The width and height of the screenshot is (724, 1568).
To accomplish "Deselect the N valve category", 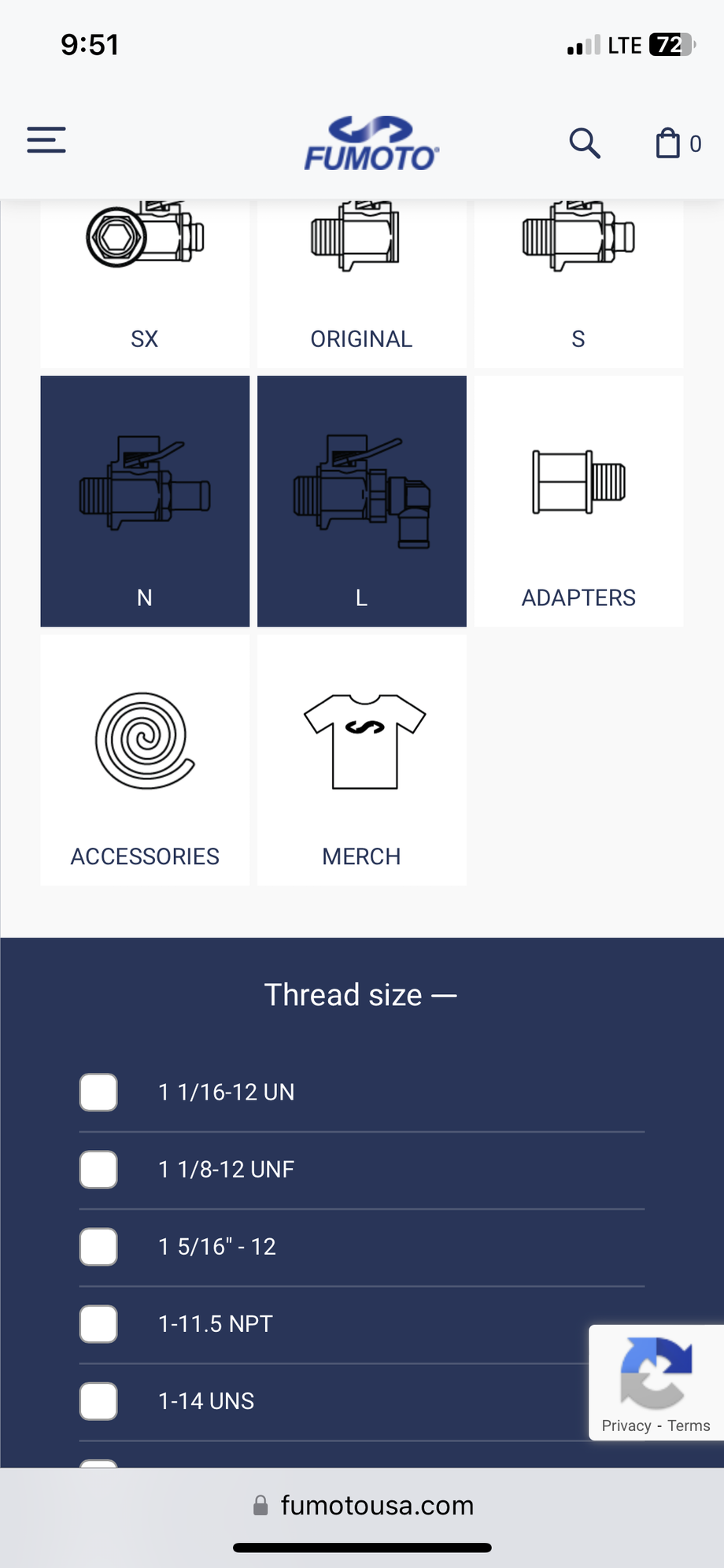I will point(145,501).
